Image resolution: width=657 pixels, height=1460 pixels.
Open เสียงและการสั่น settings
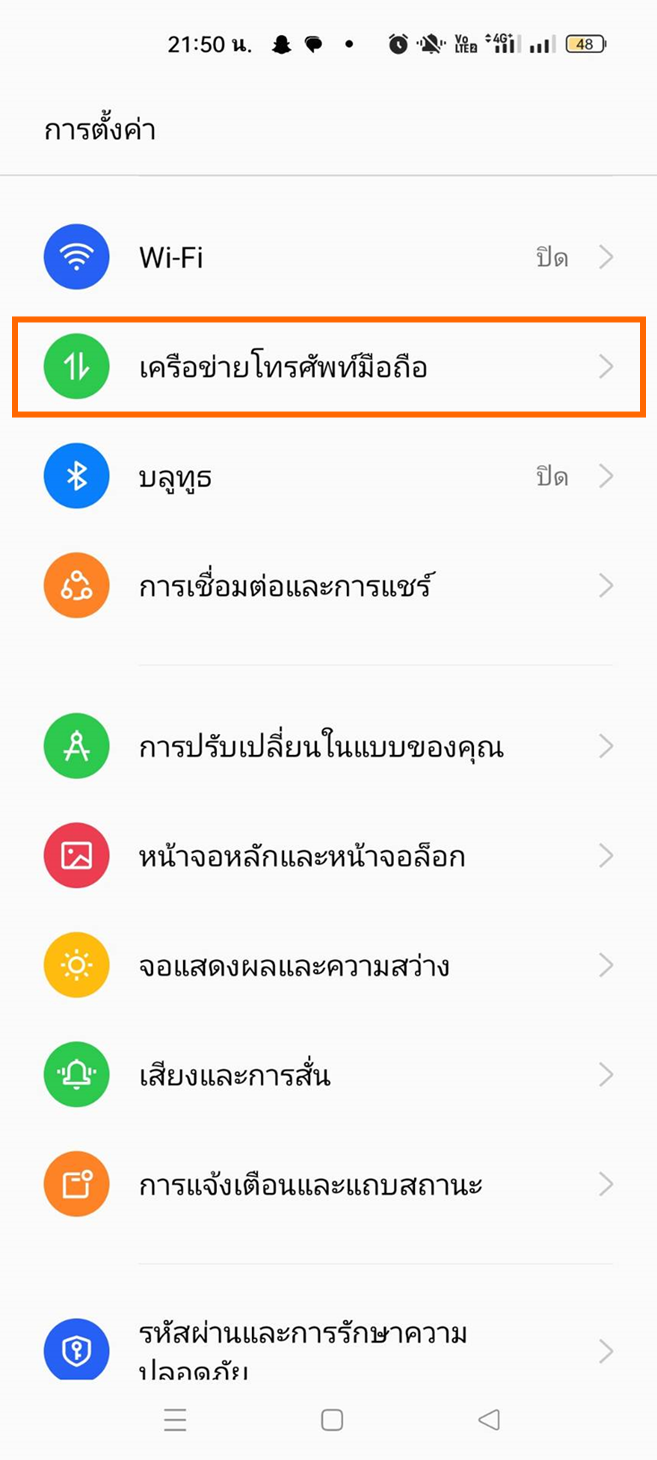point(328,1075)
